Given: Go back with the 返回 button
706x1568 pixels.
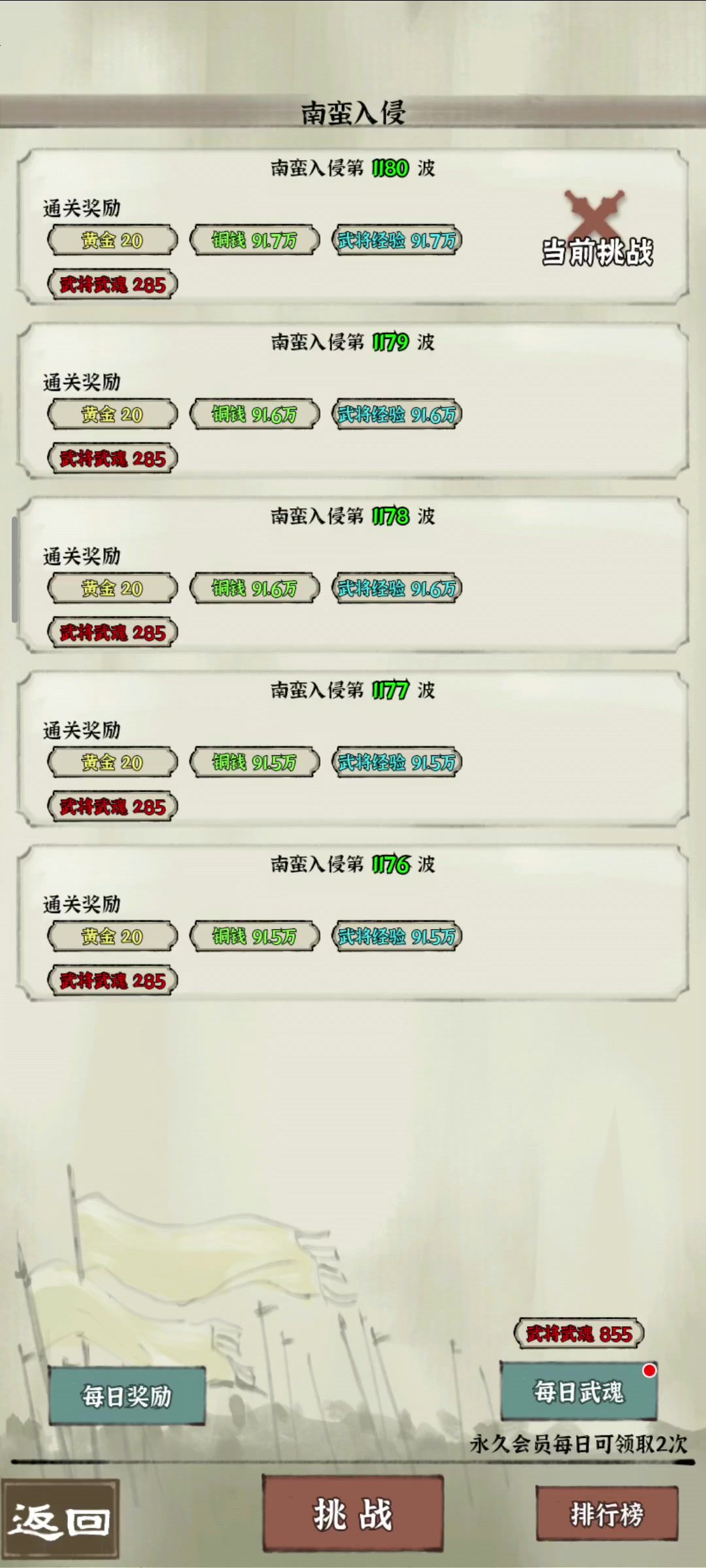Looking at the screenshot, I should coord(59,1521).
